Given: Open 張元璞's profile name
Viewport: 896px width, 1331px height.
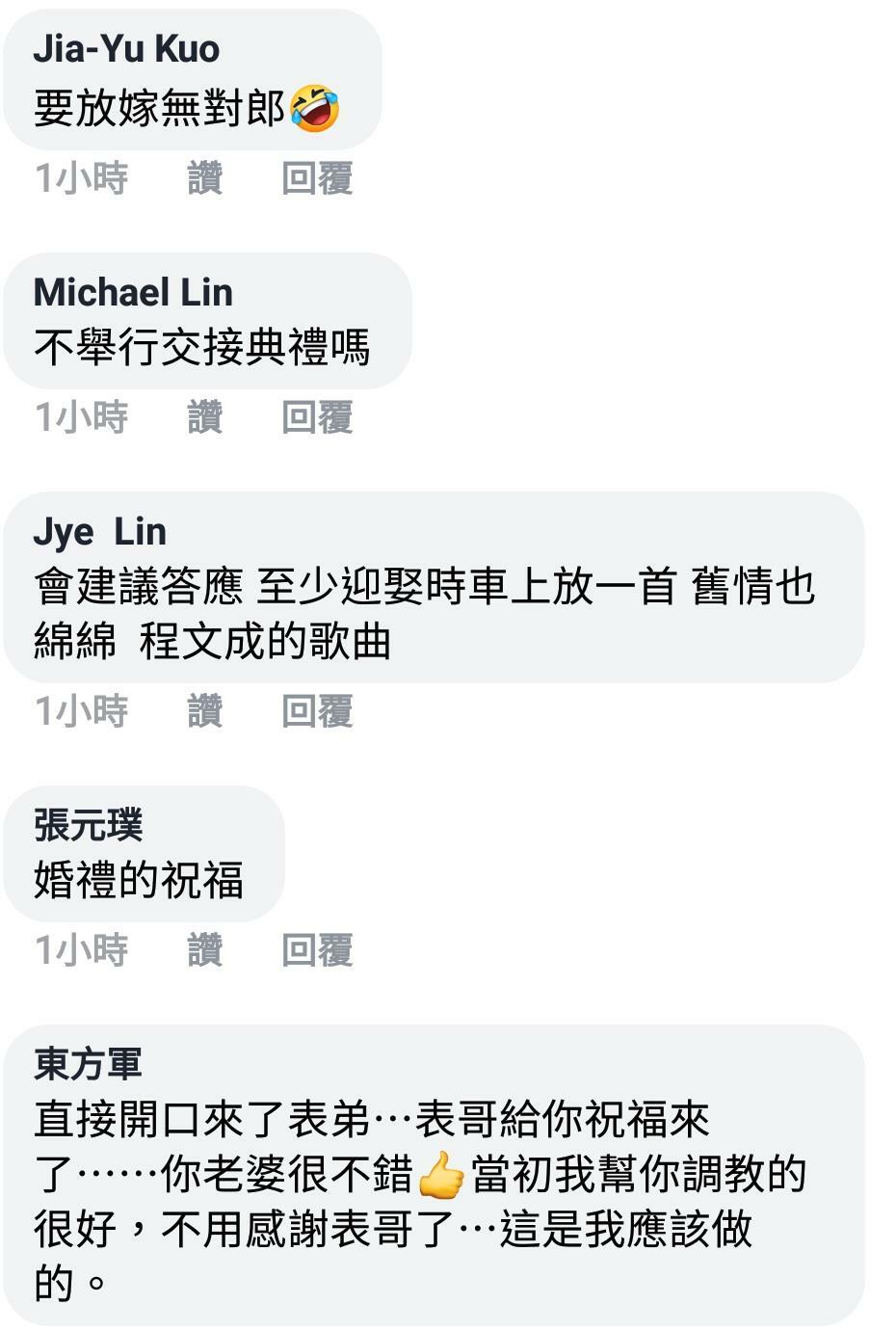Looking at the screenshot, I should pos(88,825).
